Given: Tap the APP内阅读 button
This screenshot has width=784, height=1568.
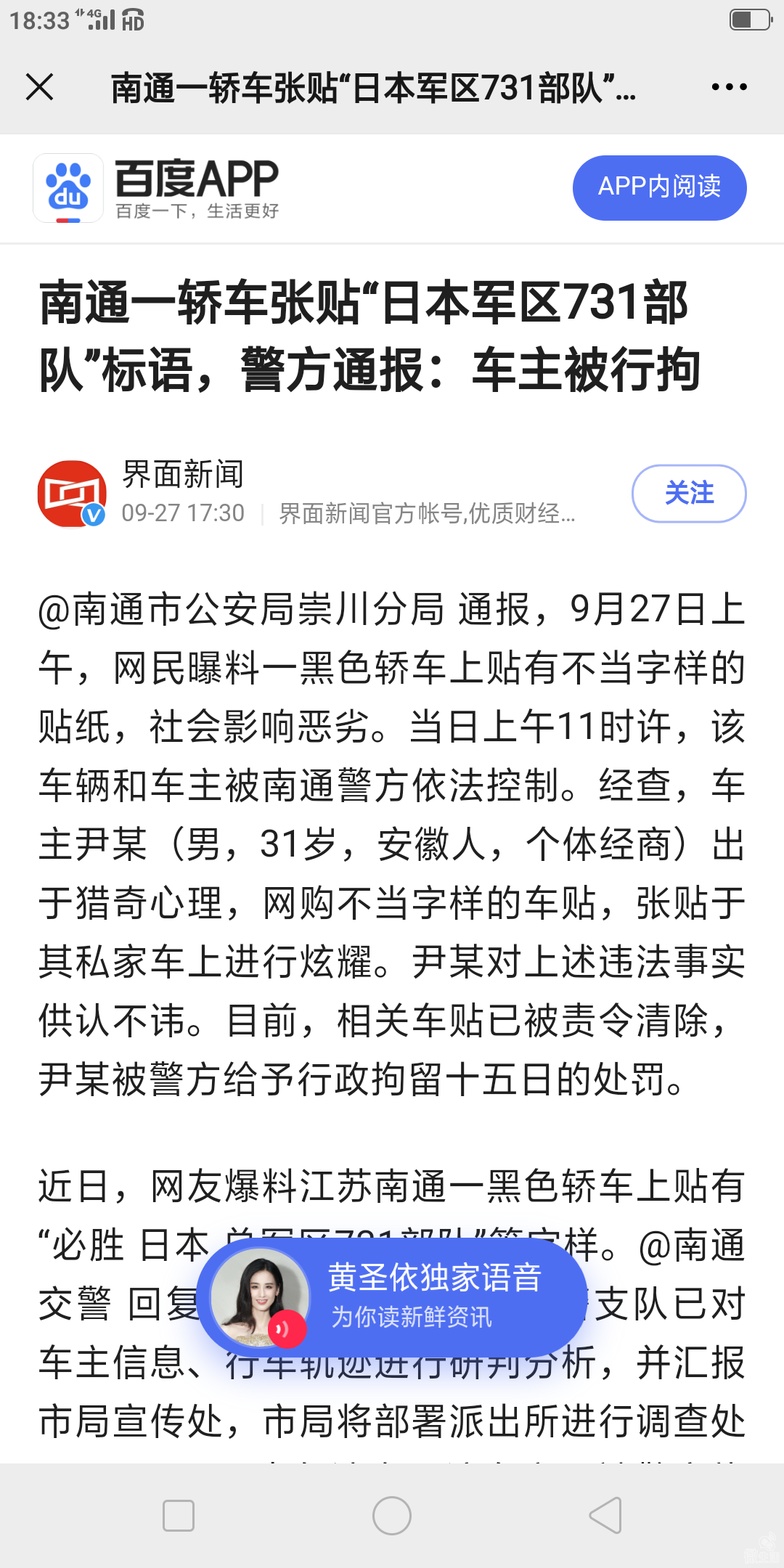Looking at the screenshot, I should pos(659,187).
